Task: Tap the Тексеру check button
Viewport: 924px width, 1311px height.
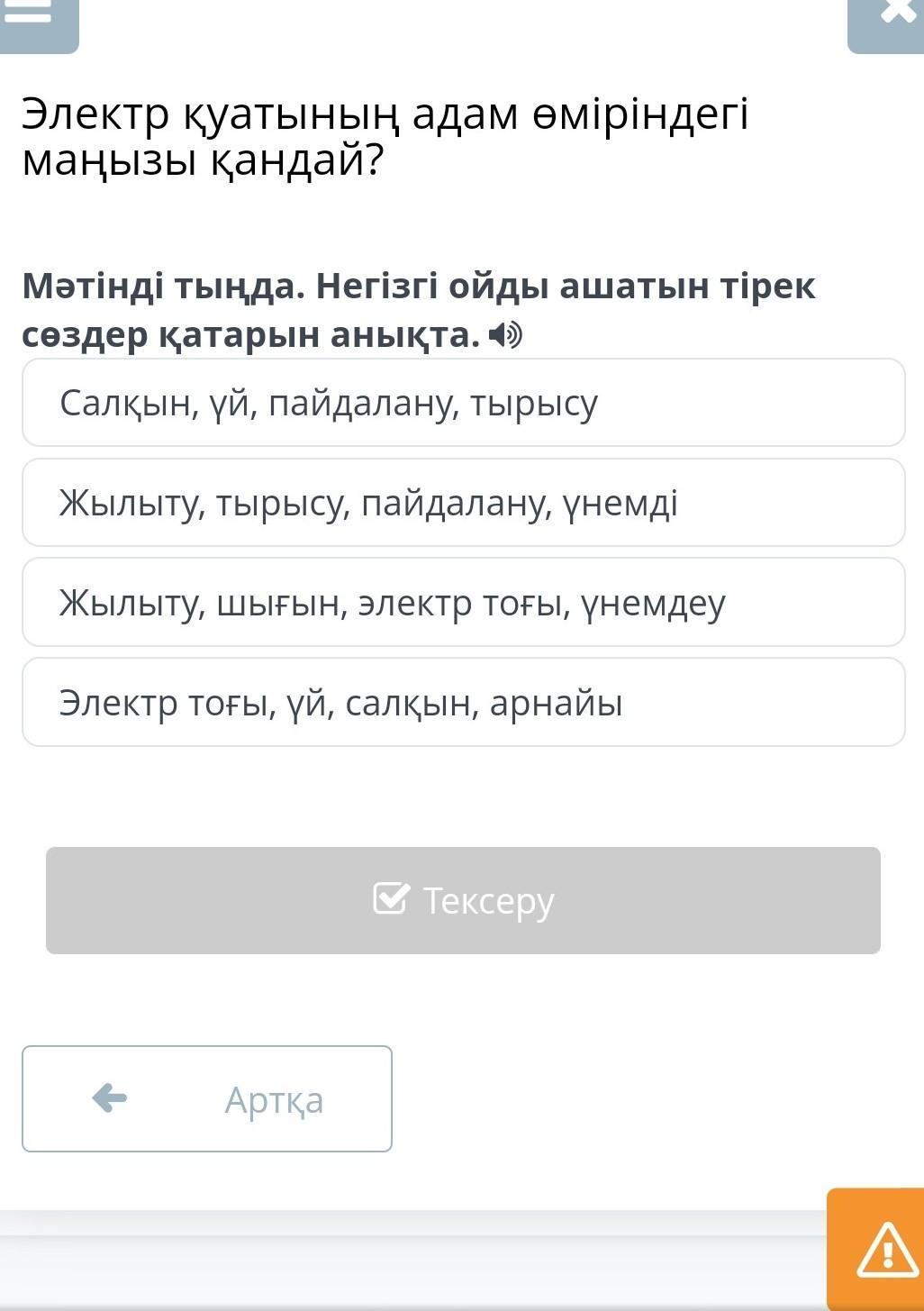Action: [463, 900]
